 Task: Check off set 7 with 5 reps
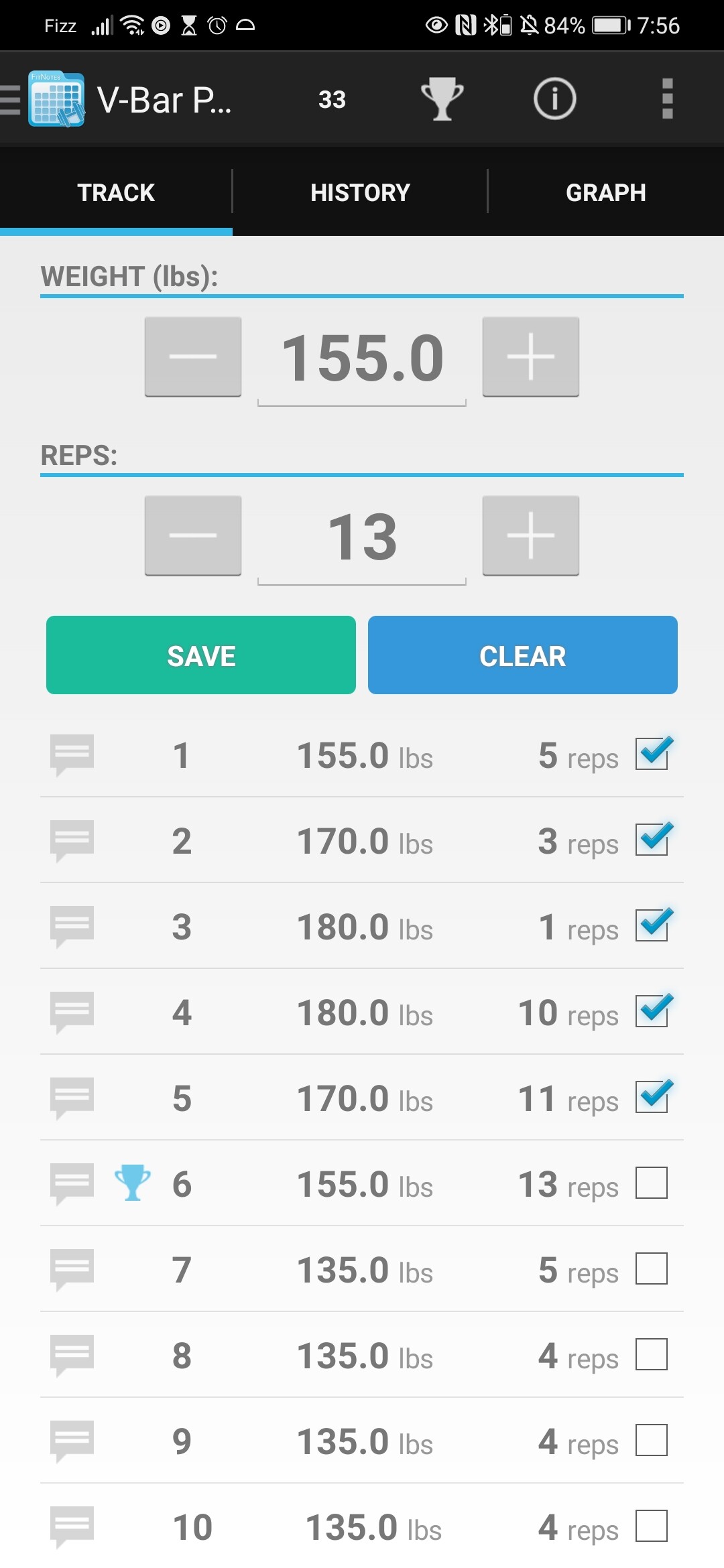point(652,1268)
